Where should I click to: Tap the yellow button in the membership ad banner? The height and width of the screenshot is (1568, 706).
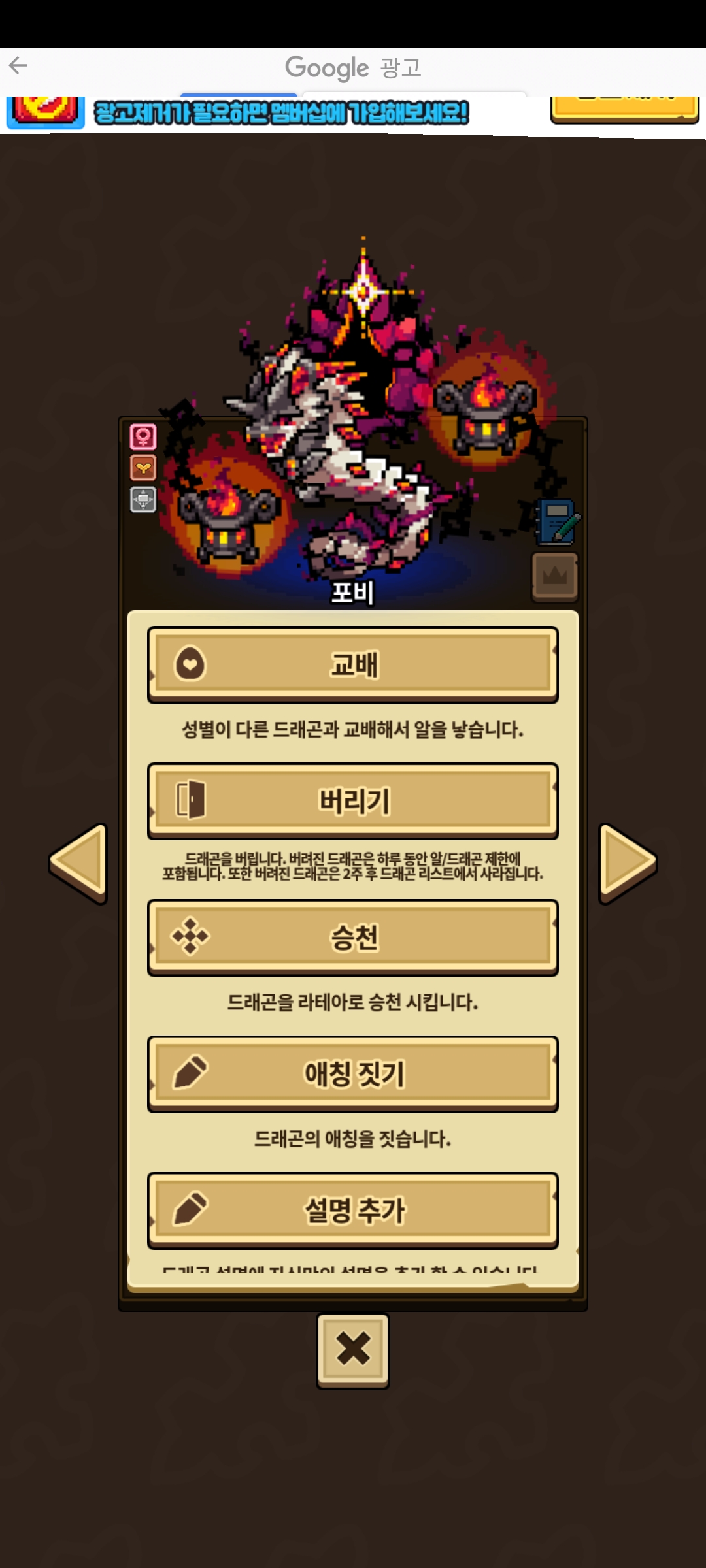(x=624, y=108)
